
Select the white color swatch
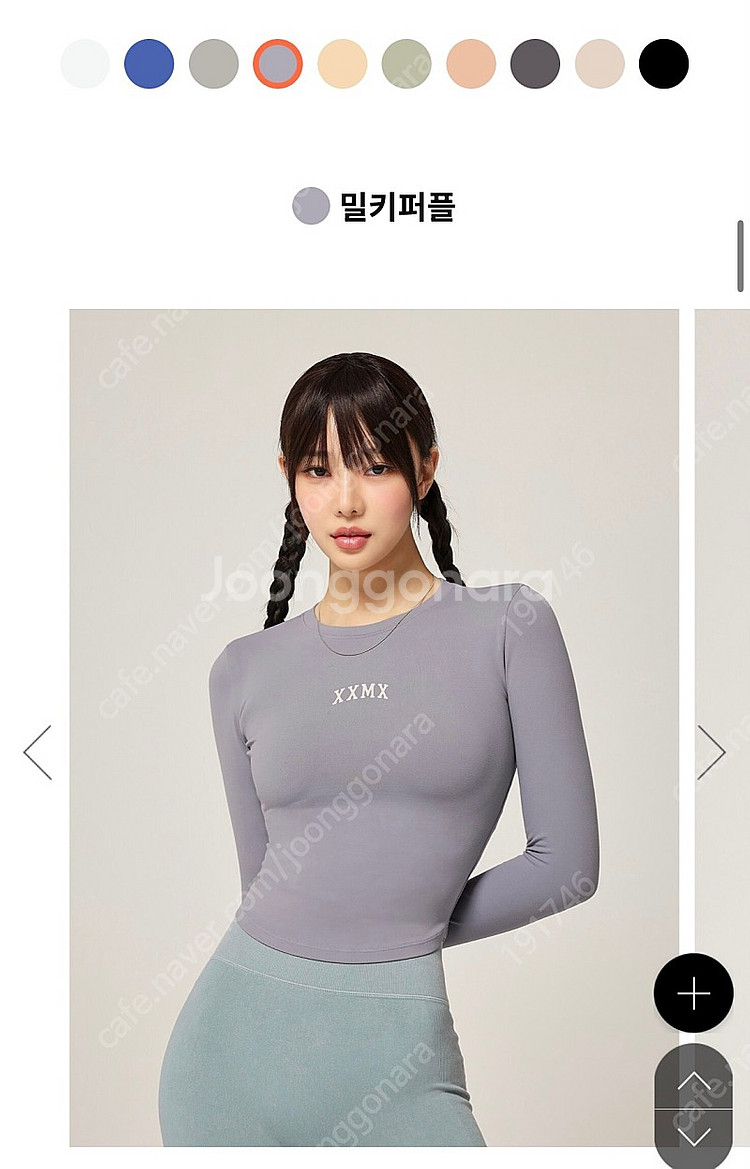tap(85, 64)
